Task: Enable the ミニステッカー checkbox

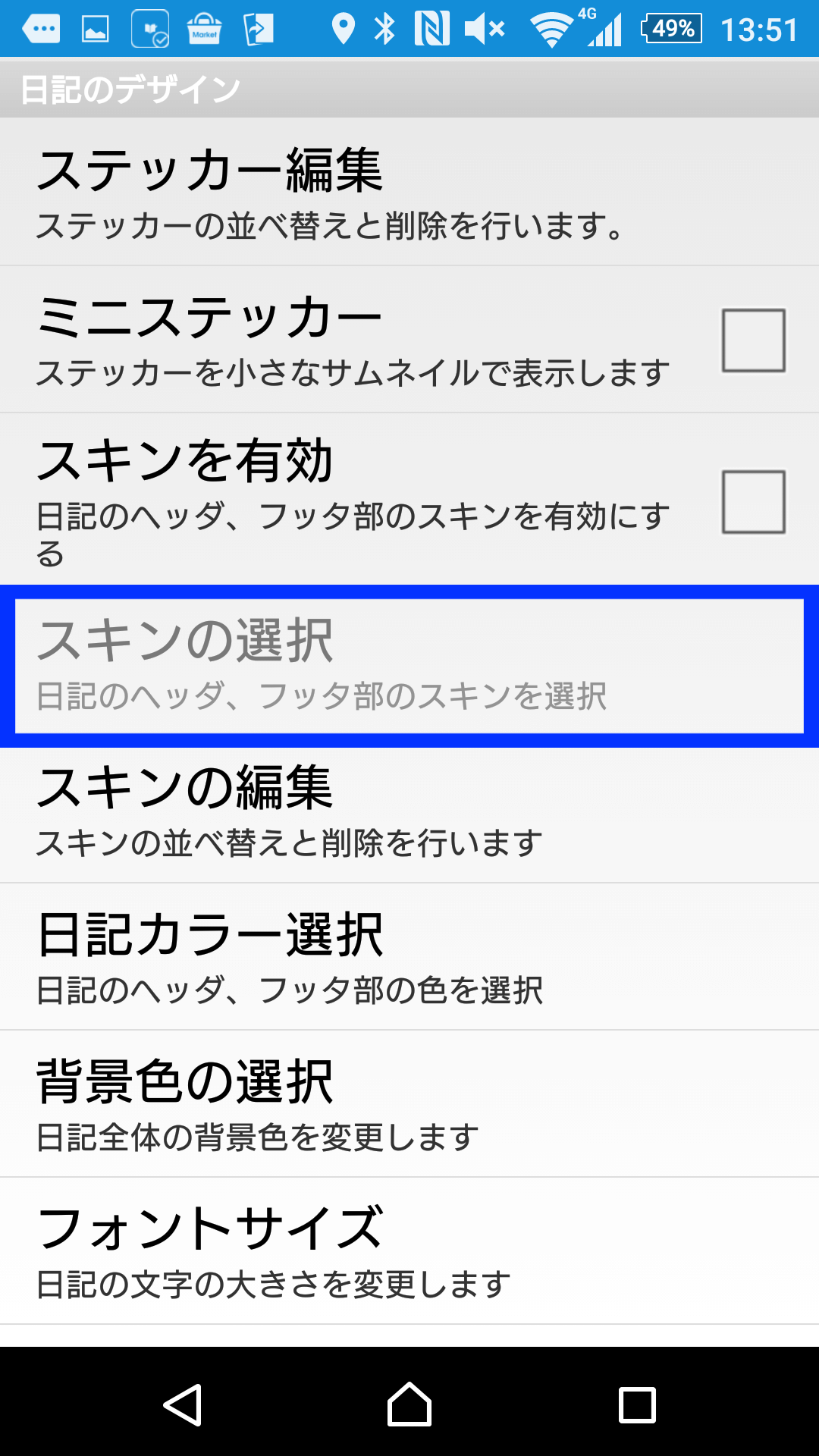Action: pyautogui.click(x=753, y=340)
